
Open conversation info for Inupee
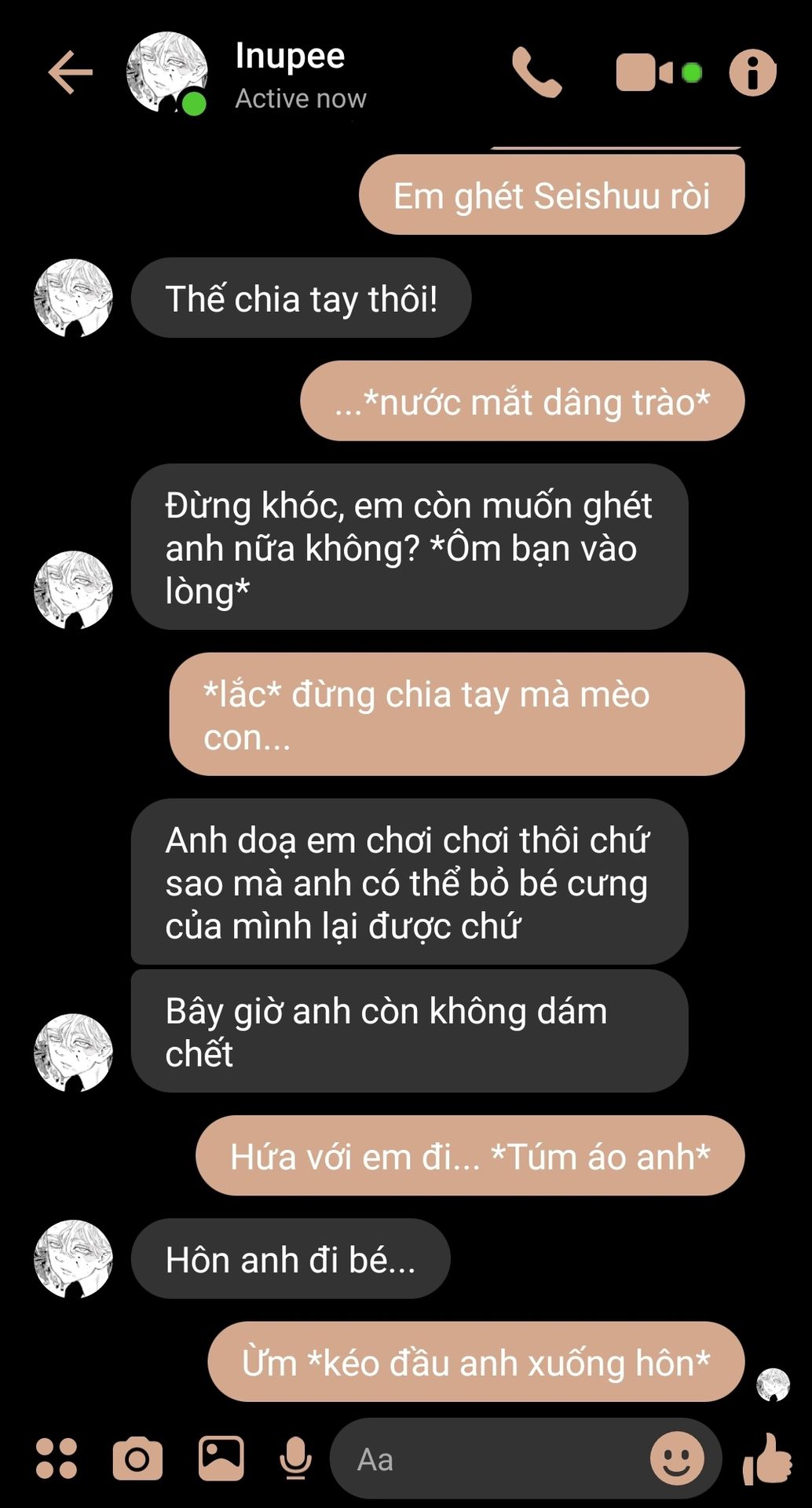click(x=752, y=73)
